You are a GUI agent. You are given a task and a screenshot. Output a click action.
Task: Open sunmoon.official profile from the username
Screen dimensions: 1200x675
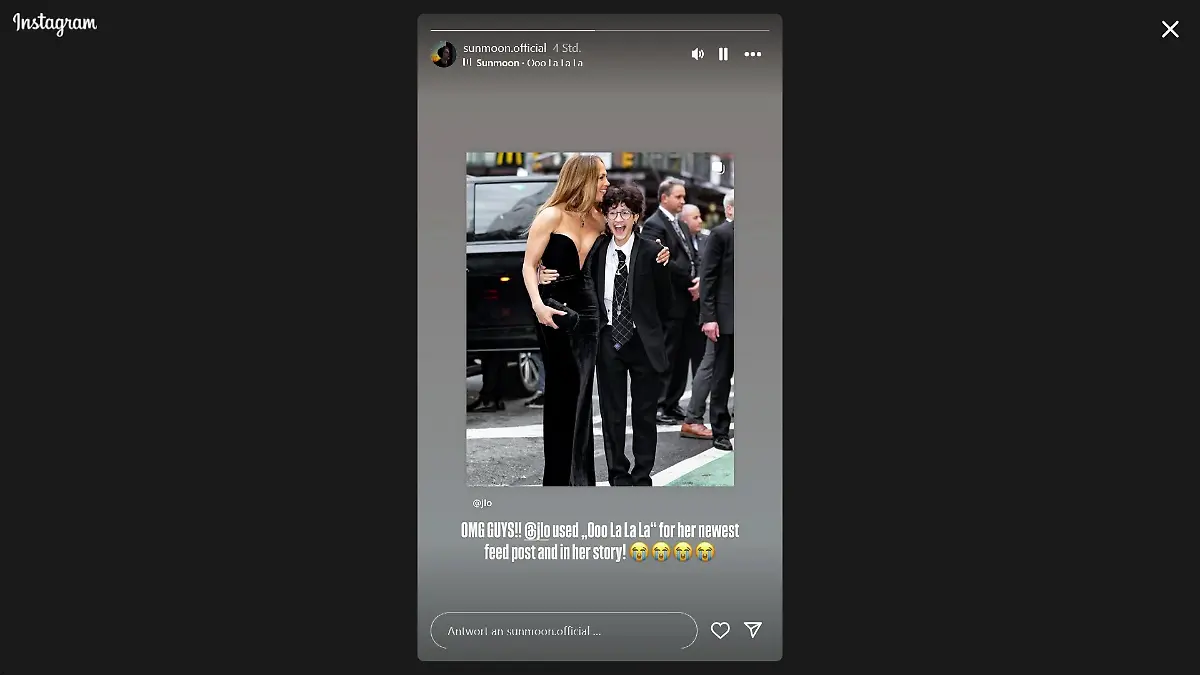point(504,48)
